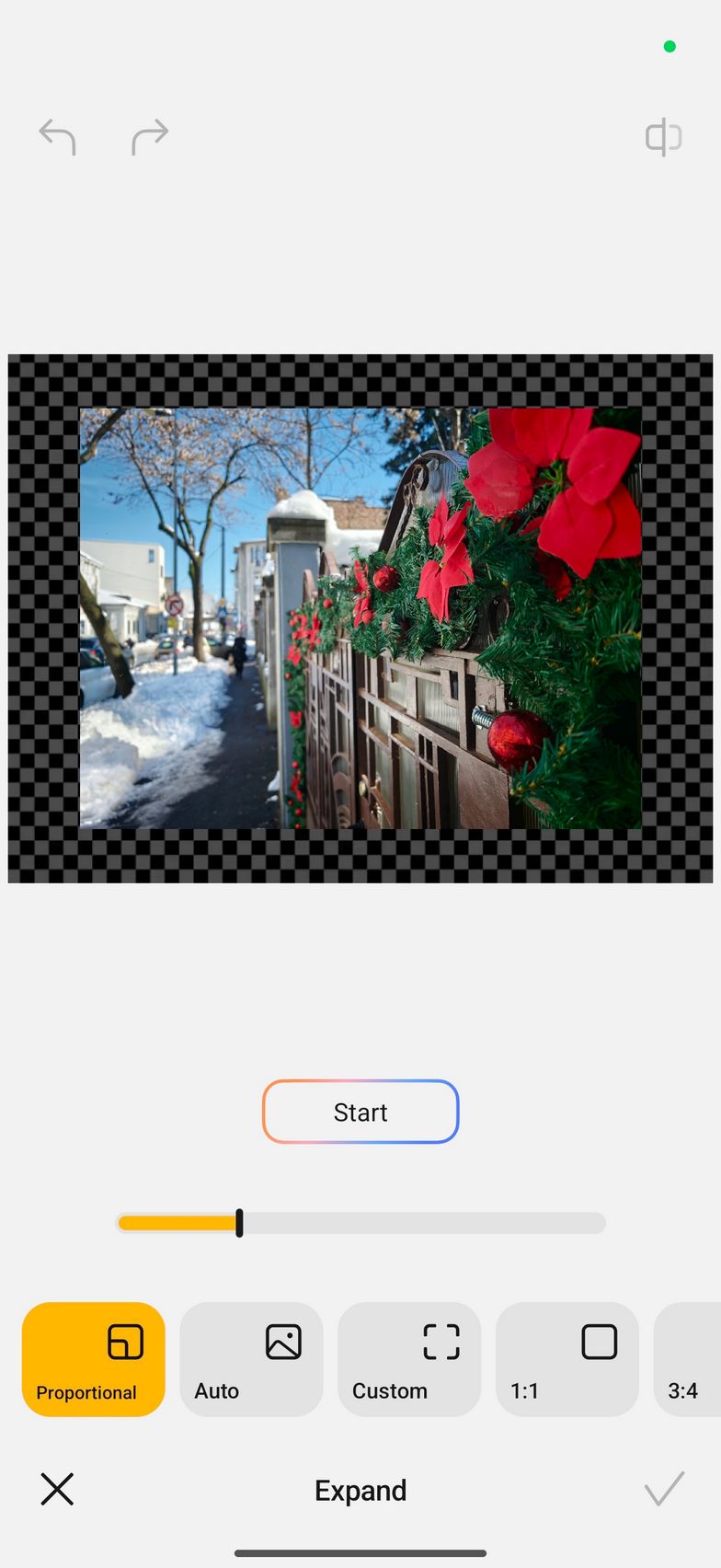Start the image expansion
The image size is (721, 1568).
pyautogui.click(x=360, y=1112)
